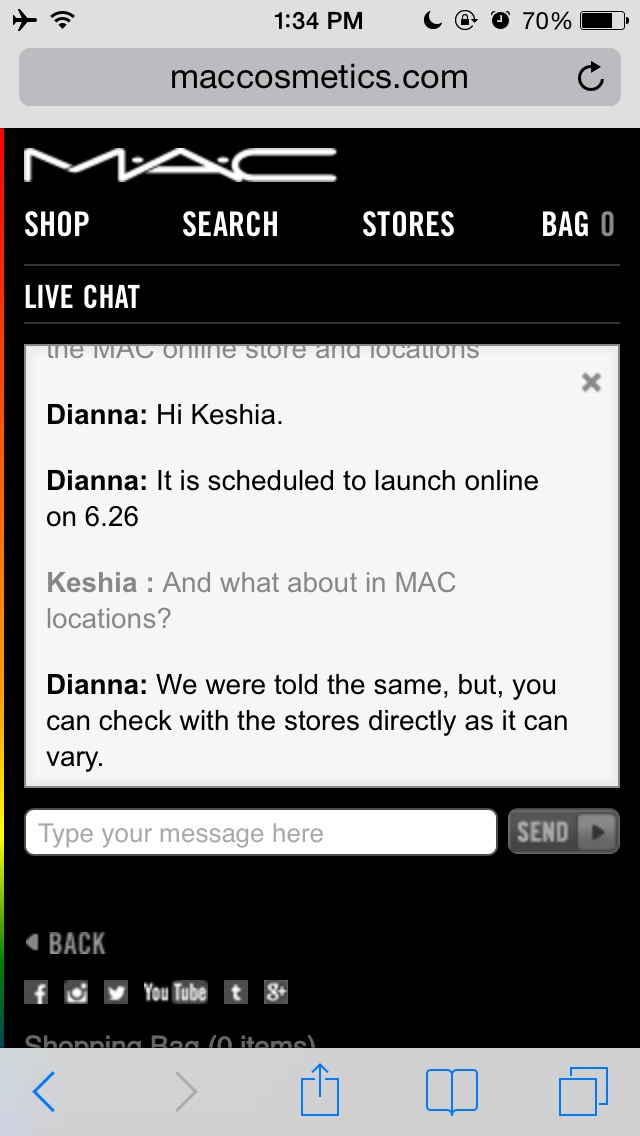The height and width of the screenshot is (1136, 640).
Task: Focus the message input field
Action: click(x=260, y=832)
